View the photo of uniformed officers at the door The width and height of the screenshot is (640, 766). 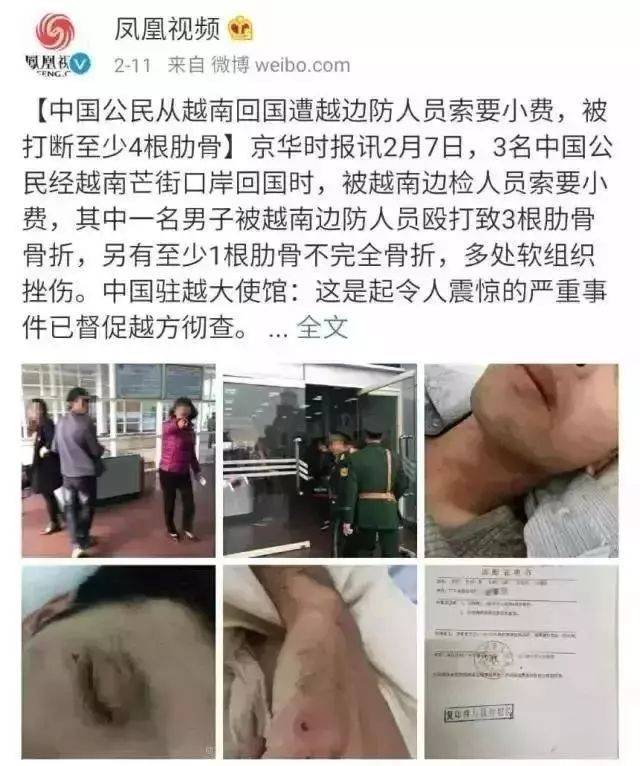[x=319, y=459]
